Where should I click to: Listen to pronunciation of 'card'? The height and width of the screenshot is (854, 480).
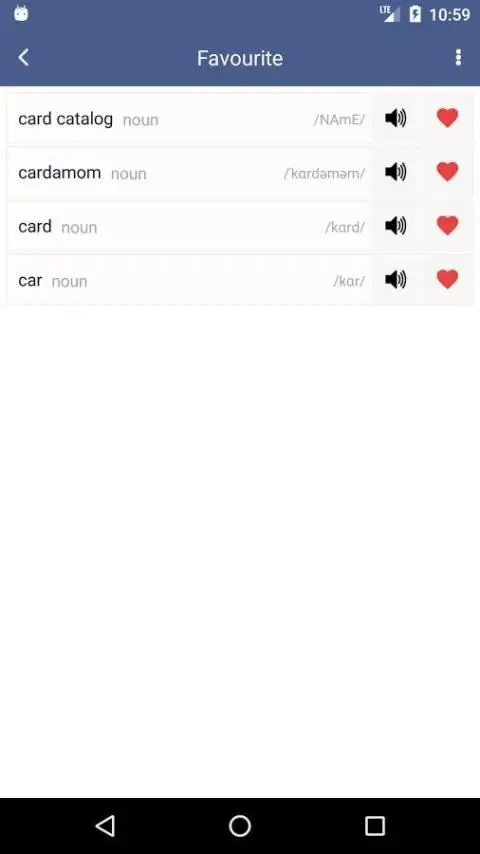coord(396,225)
